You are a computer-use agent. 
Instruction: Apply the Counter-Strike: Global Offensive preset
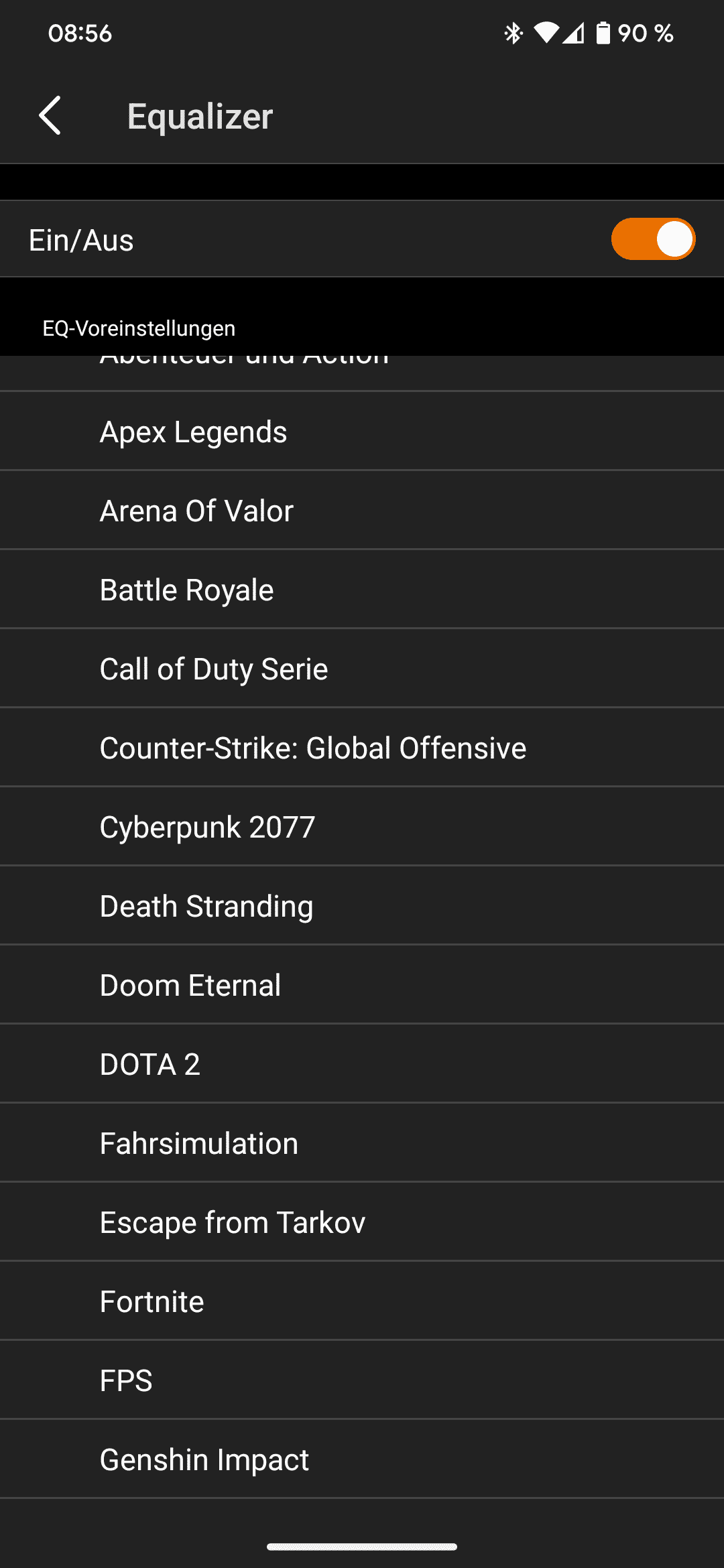[312, 748]
